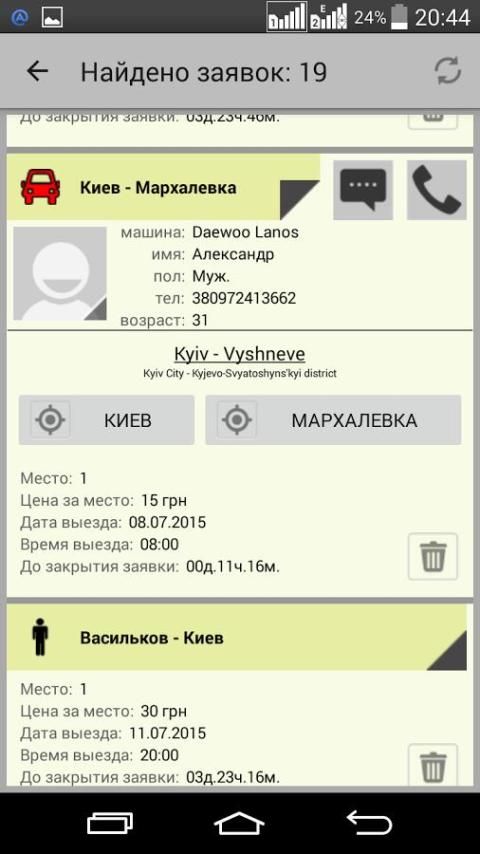Refresh the list of found requests
The height and width of the screenshot is (854, 480).
pos(448,71)
